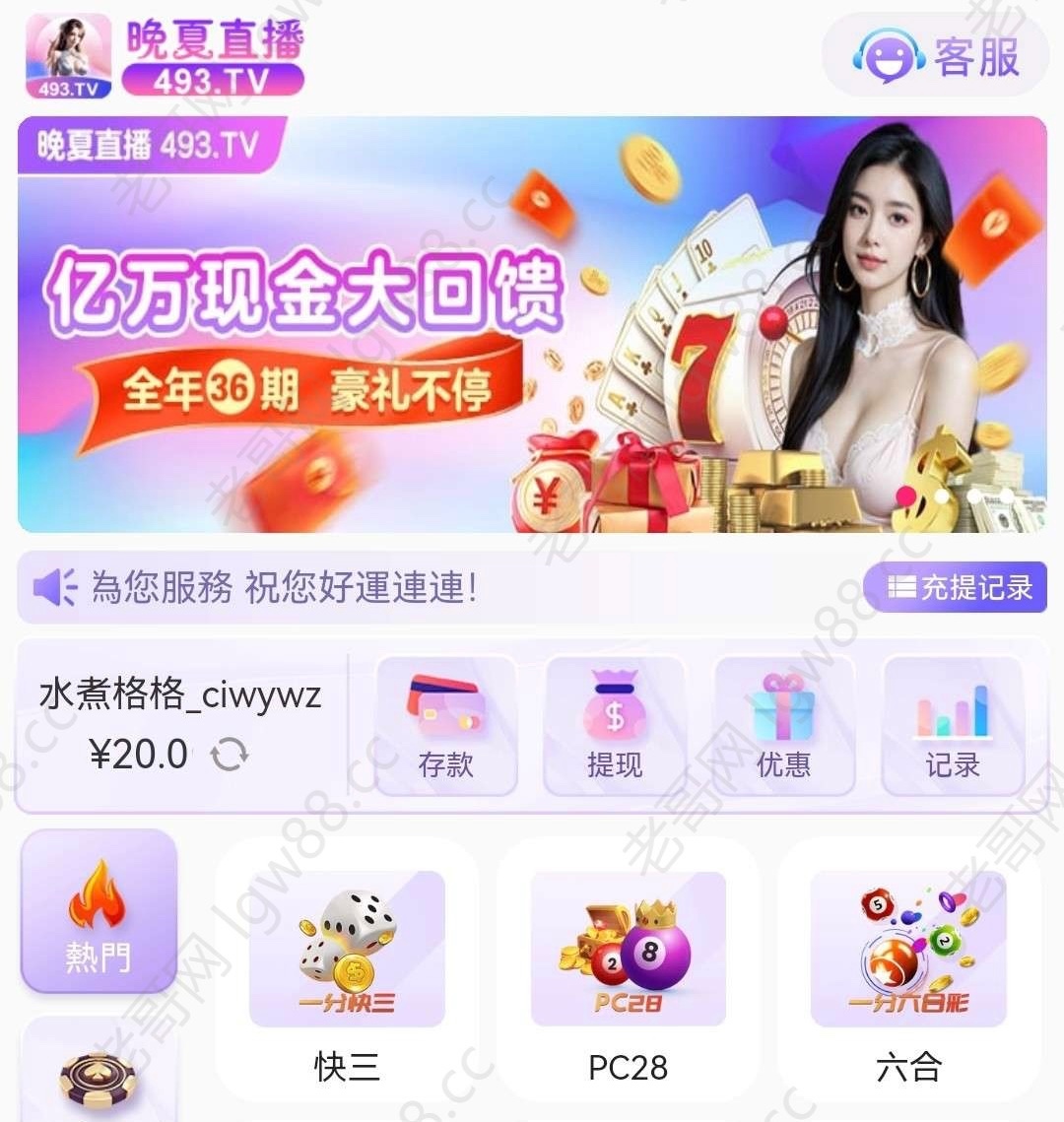
Task: Open 提现 withdrawal
Action: click(x=615, y=725)
